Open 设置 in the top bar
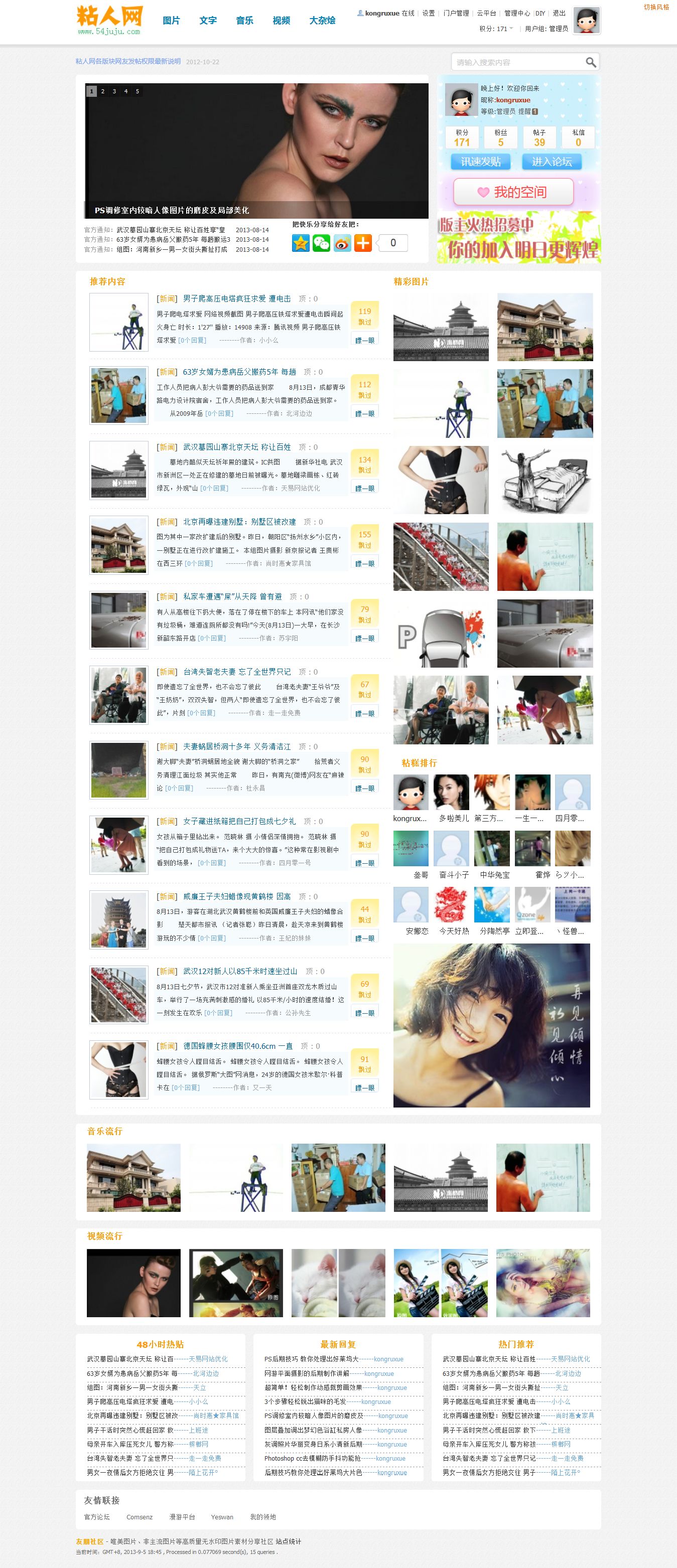The image size is (677, 1568). point(429,14)
